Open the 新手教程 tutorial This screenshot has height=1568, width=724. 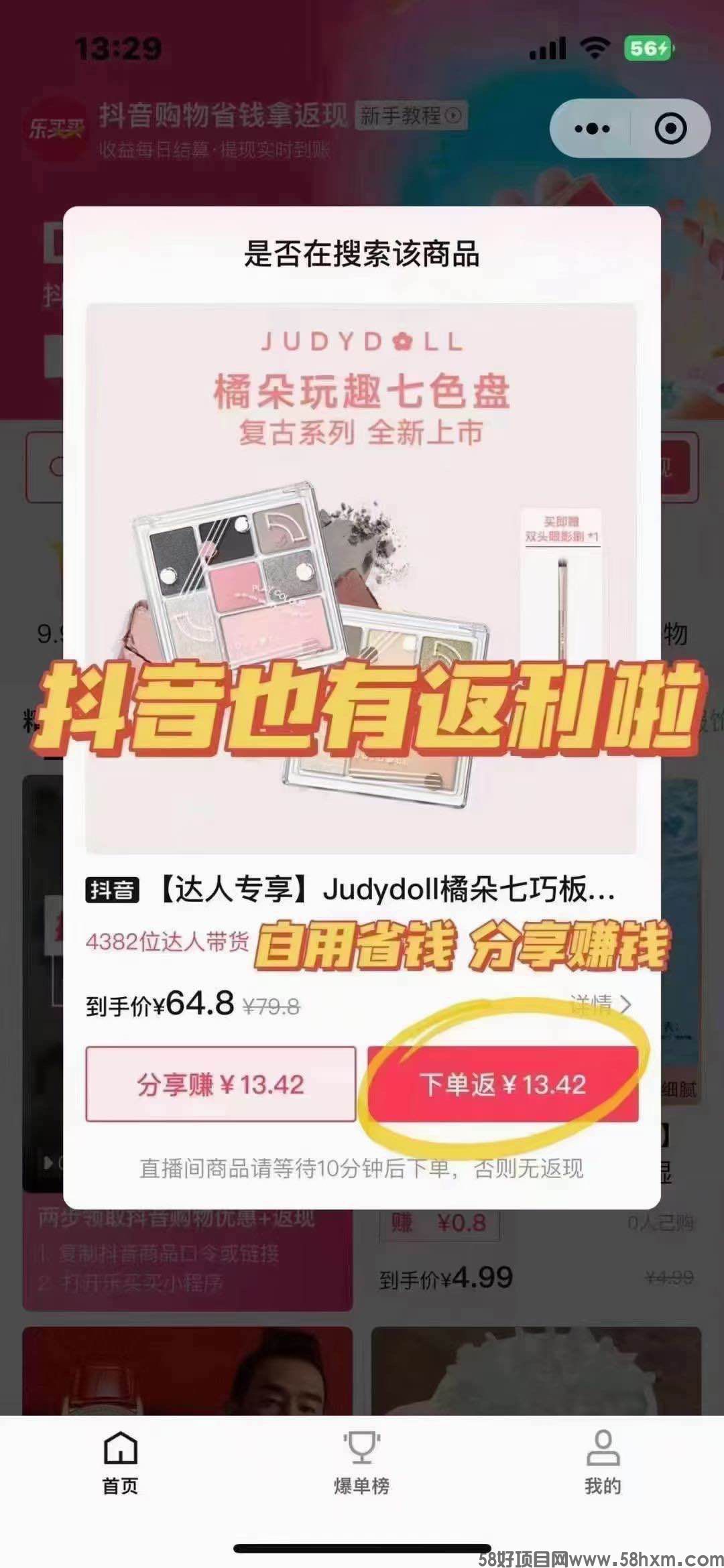pos(410,116)
